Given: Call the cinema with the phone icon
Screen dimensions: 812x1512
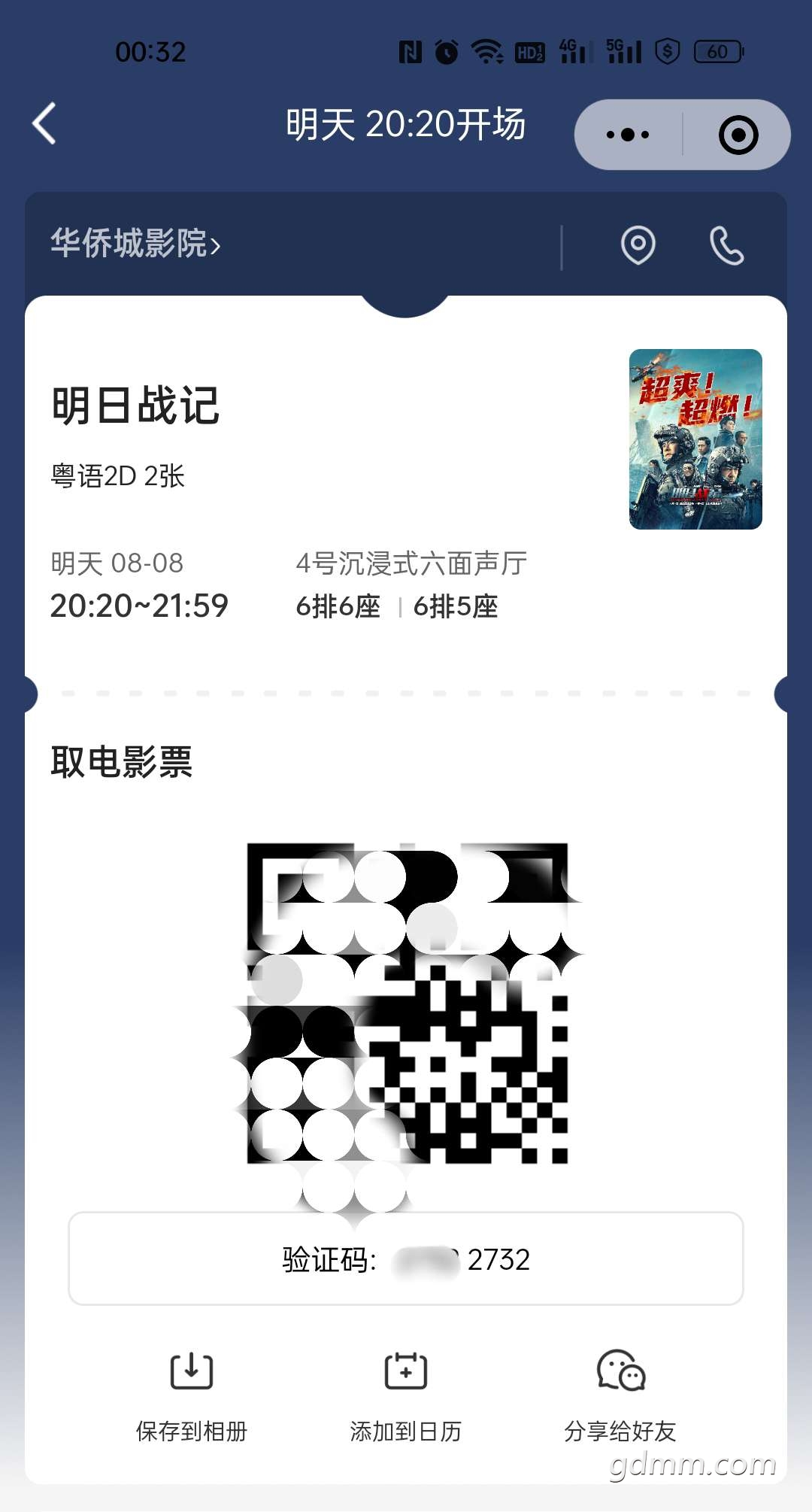Looking at the screenshot, I should click(726, 245).
